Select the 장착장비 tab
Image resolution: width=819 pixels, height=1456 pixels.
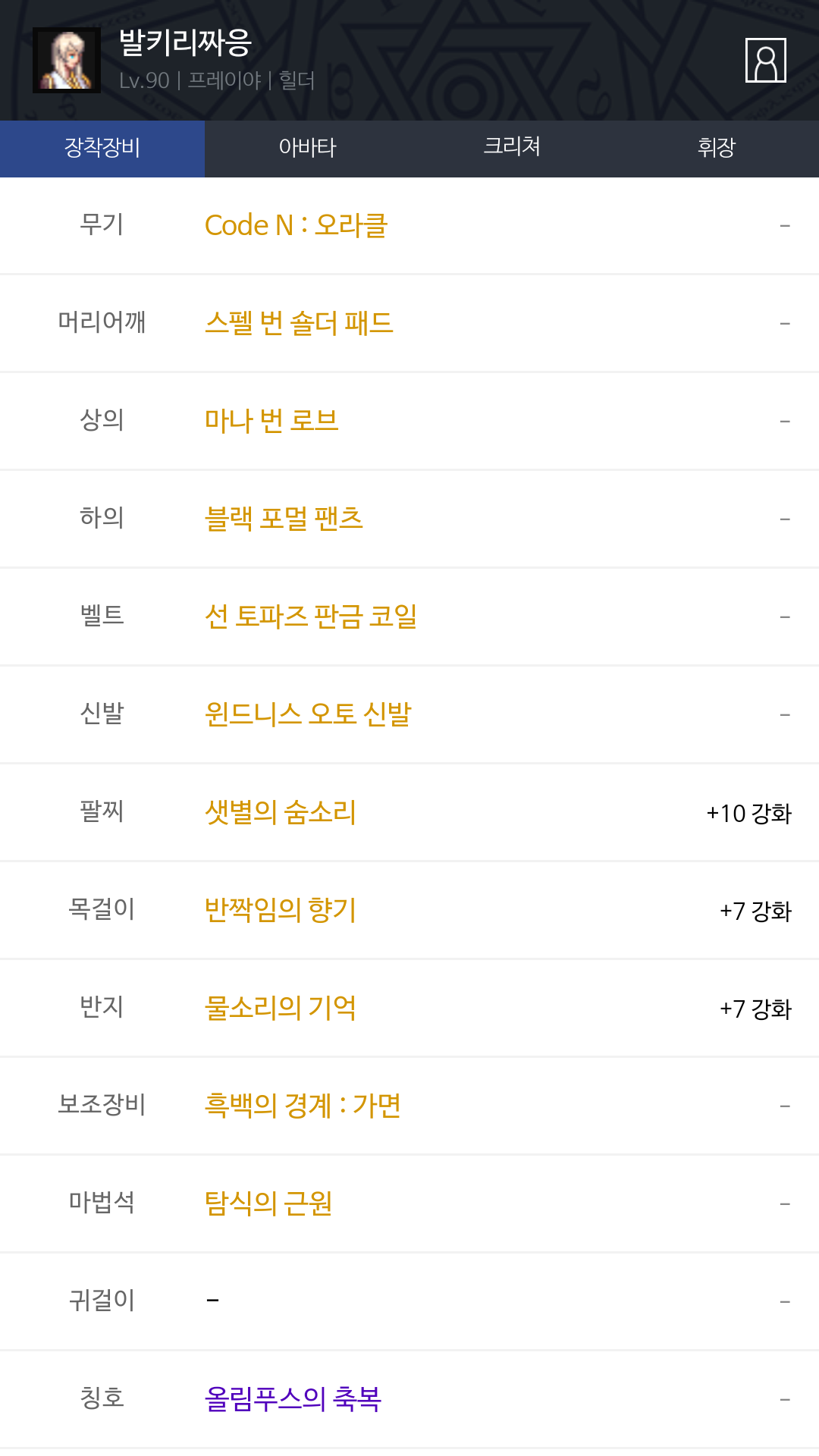pyautogui.click(x=102, y=148)
